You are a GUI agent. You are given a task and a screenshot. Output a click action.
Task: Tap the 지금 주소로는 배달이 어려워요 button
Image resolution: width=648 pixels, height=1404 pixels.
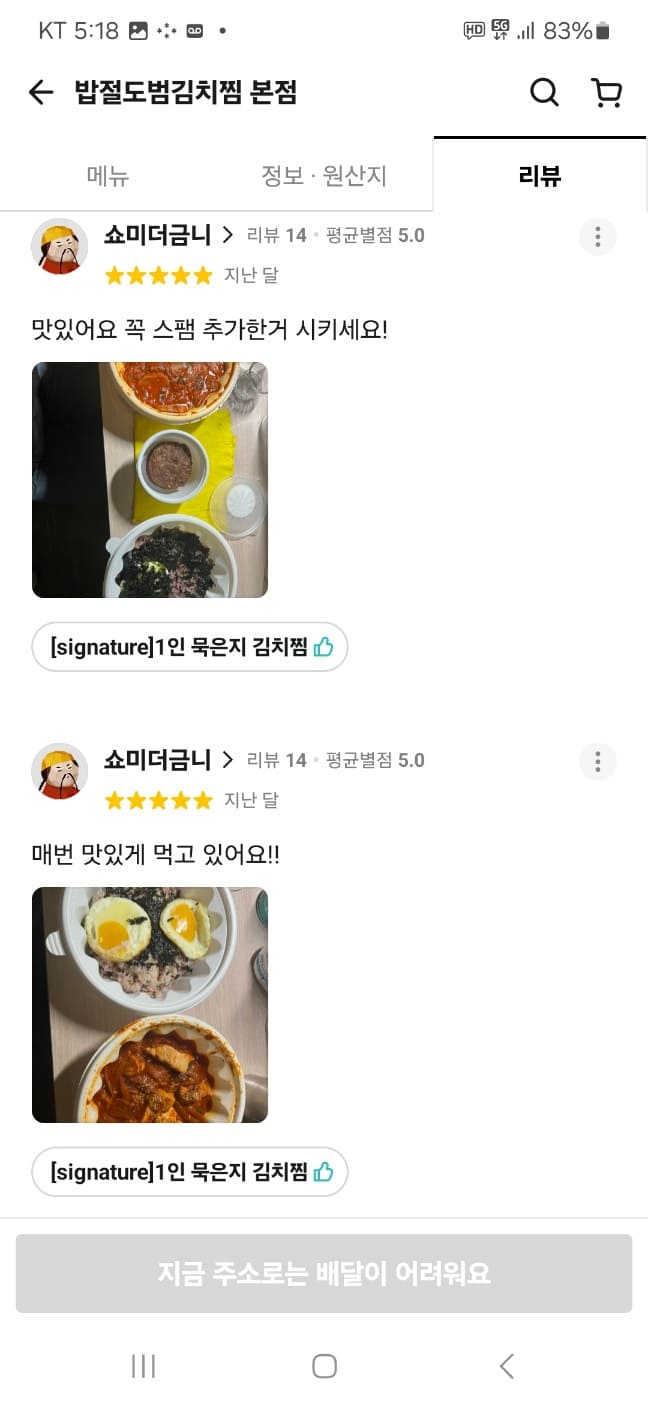coord(324,1273)
